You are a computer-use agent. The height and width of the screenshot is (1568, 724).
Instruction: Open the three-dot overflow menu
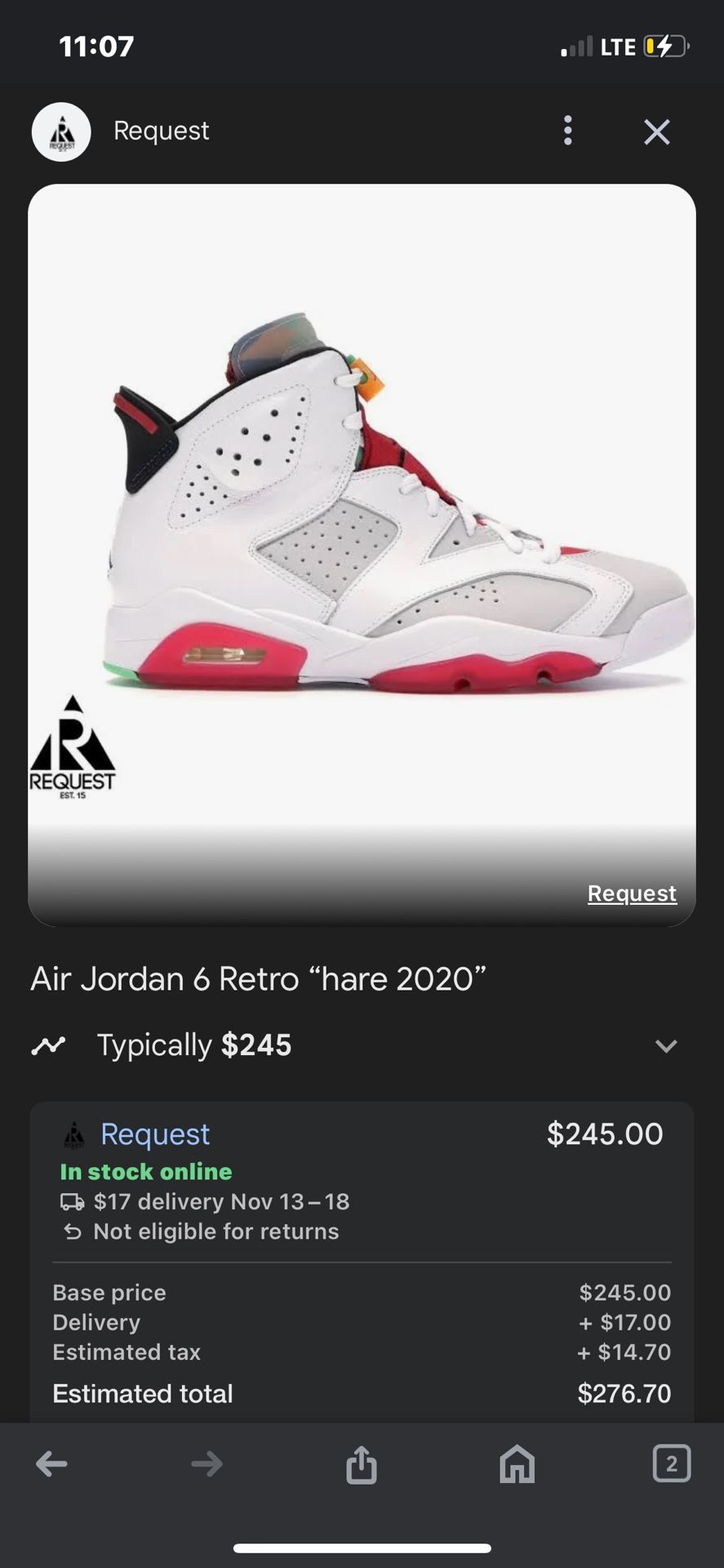pyautogui.click(x=567, y=131)
